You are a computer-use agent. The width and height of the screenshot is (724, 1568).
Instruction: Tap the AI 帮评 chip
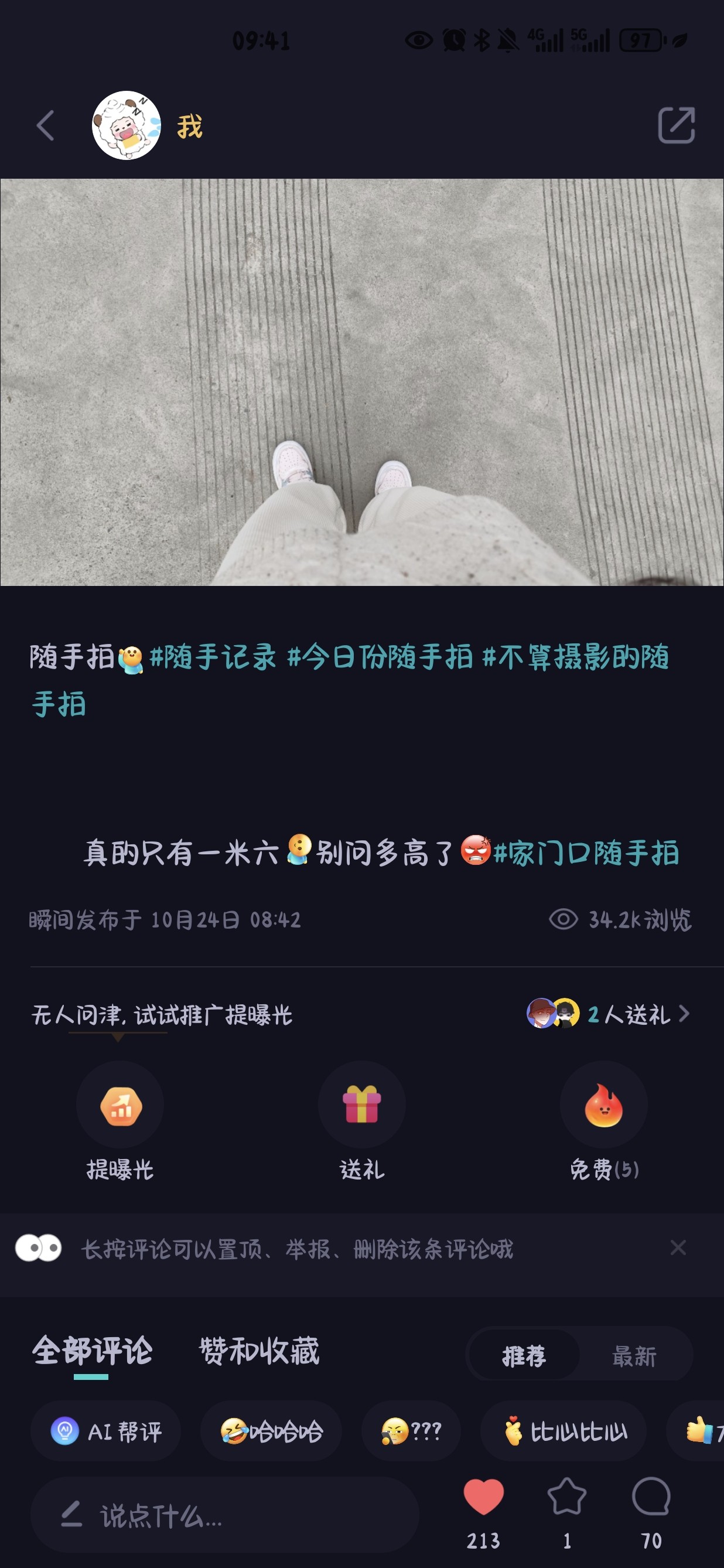[x=106, y=1431]
